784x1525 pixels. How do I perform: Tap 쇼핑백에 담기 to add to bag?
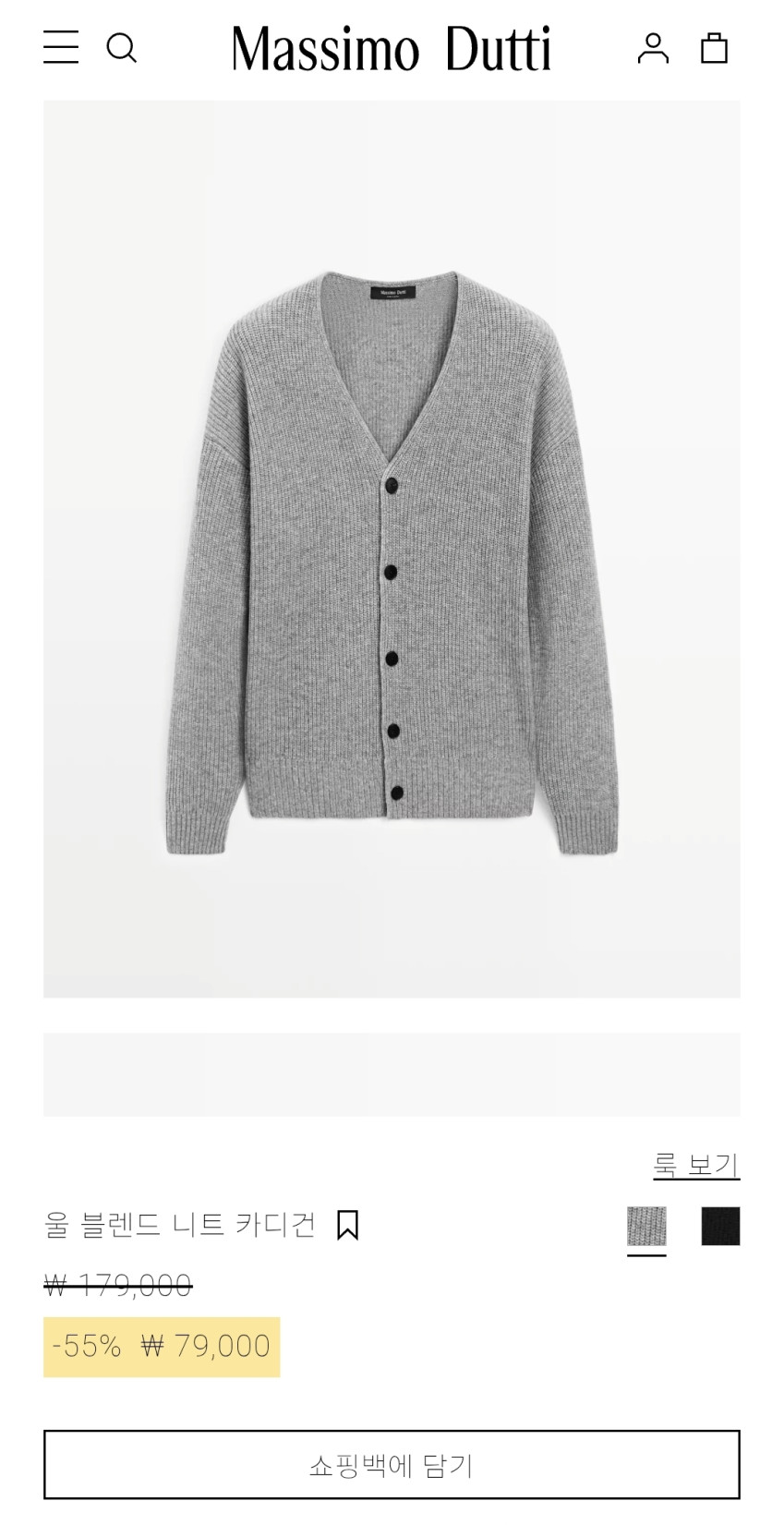[392, 1464]
